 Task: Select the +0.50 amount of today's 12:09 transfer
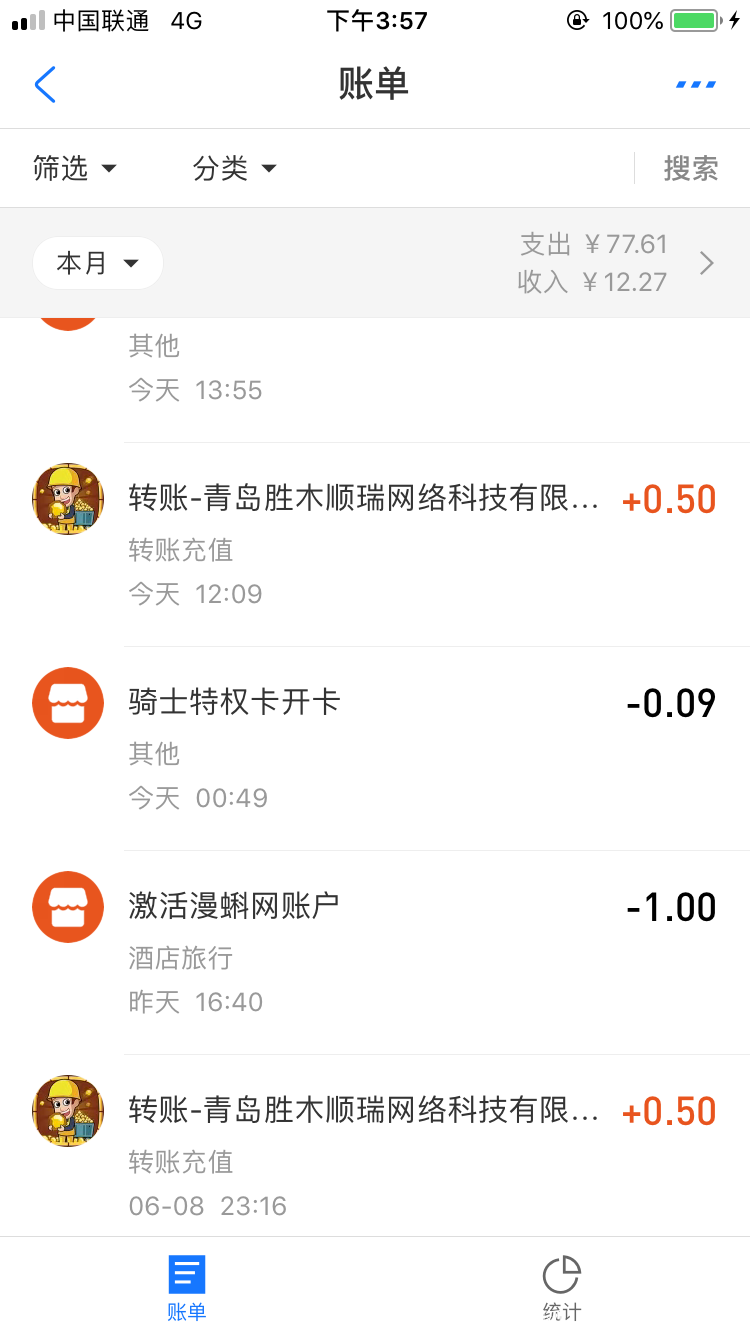click(x=668, y=499)
